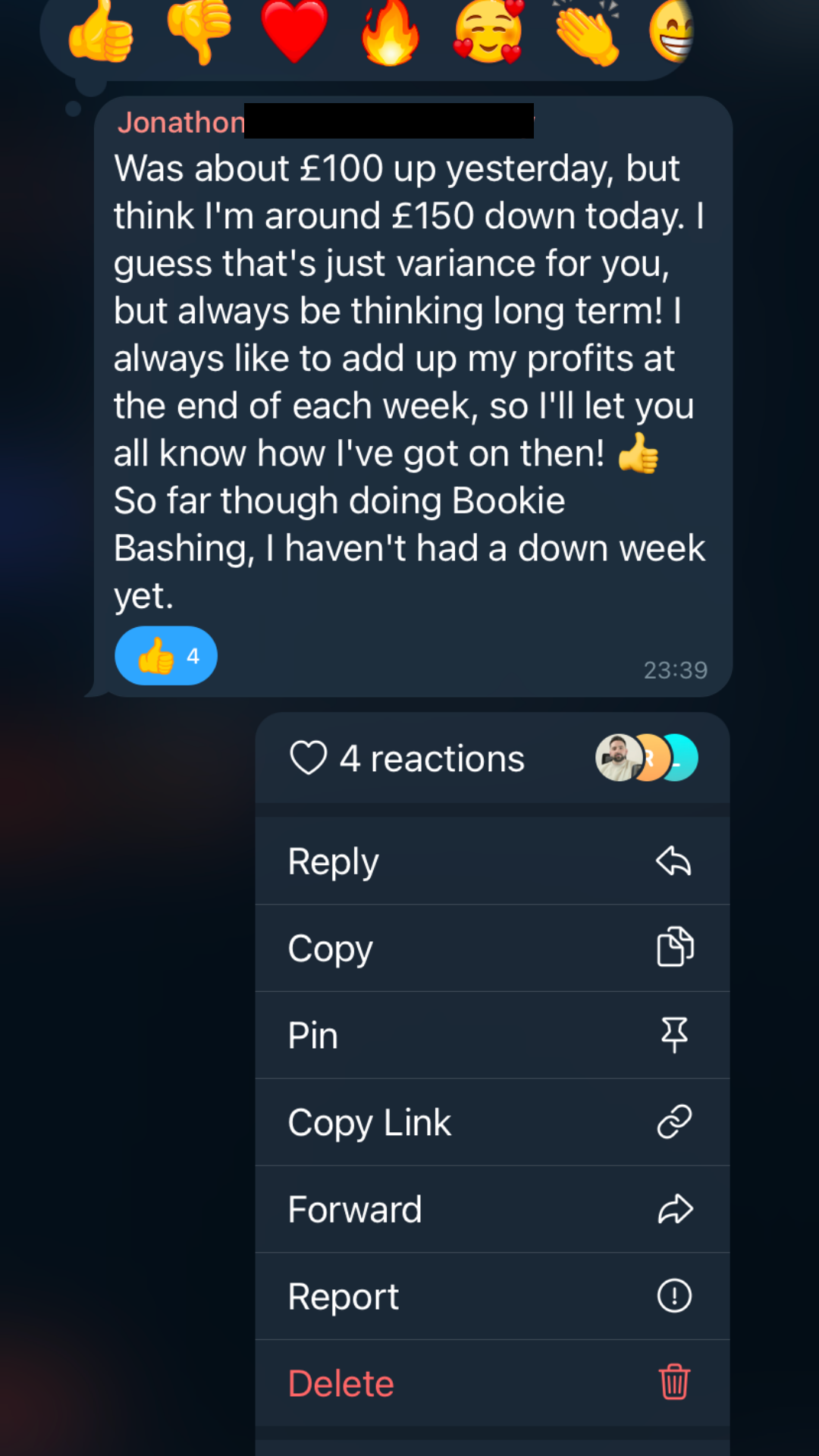The height and width of the screenshot is (1456, 819).
Task: React with the clapping hands emoji
Action: point(587,33)
